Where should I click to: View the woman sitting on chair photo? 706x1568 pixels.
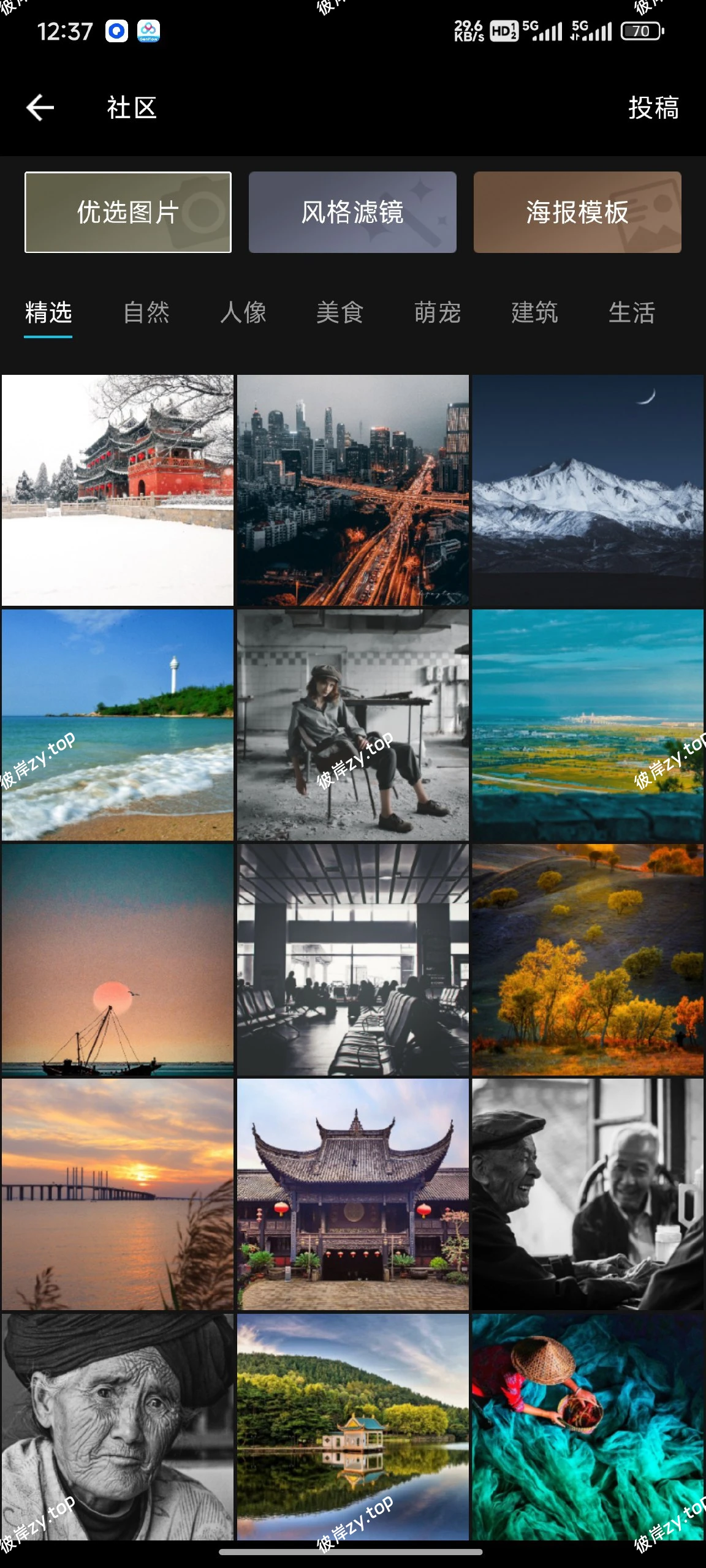click(353, 725)
